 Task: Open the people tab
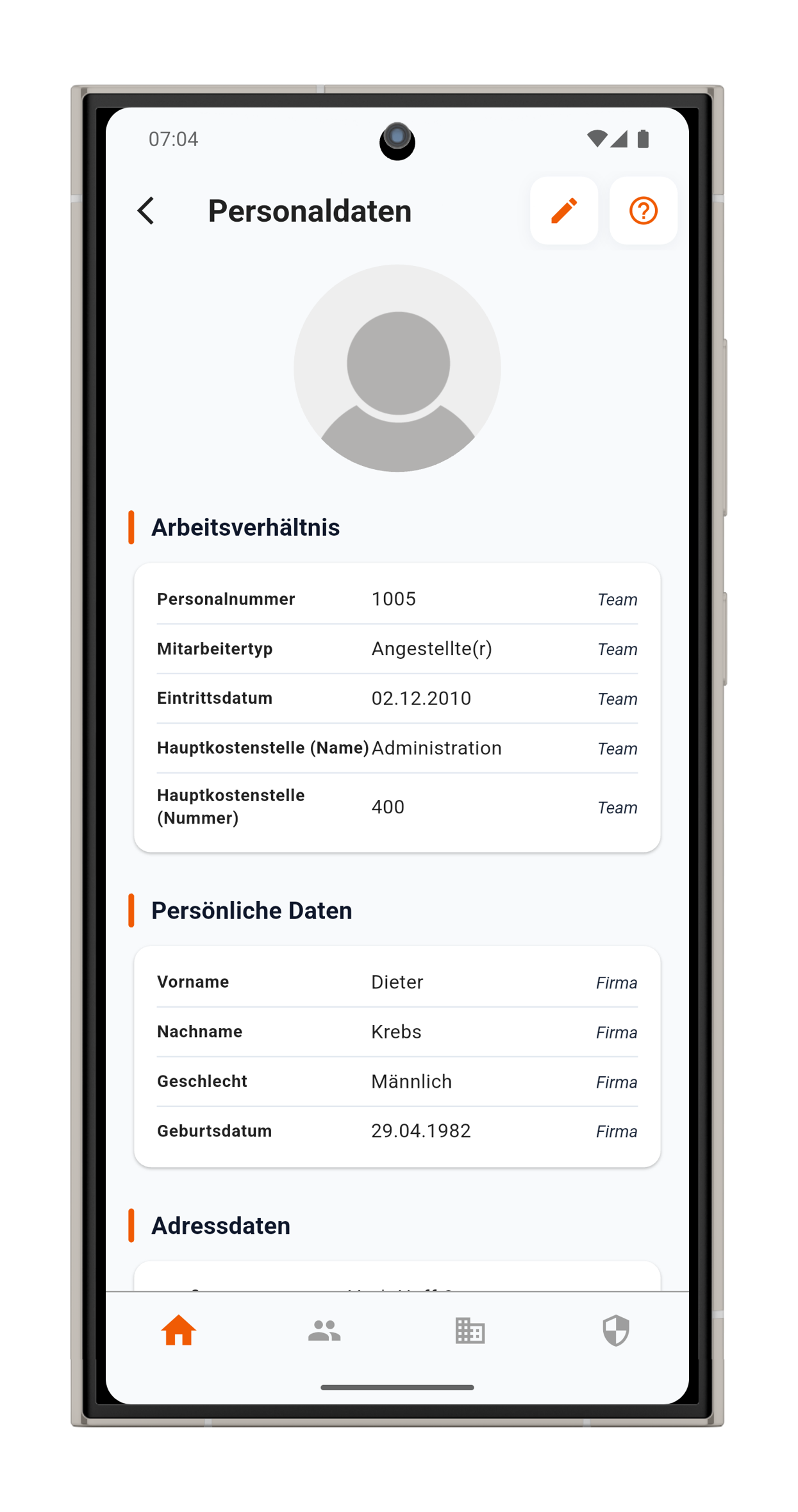tap(324, 1331)
